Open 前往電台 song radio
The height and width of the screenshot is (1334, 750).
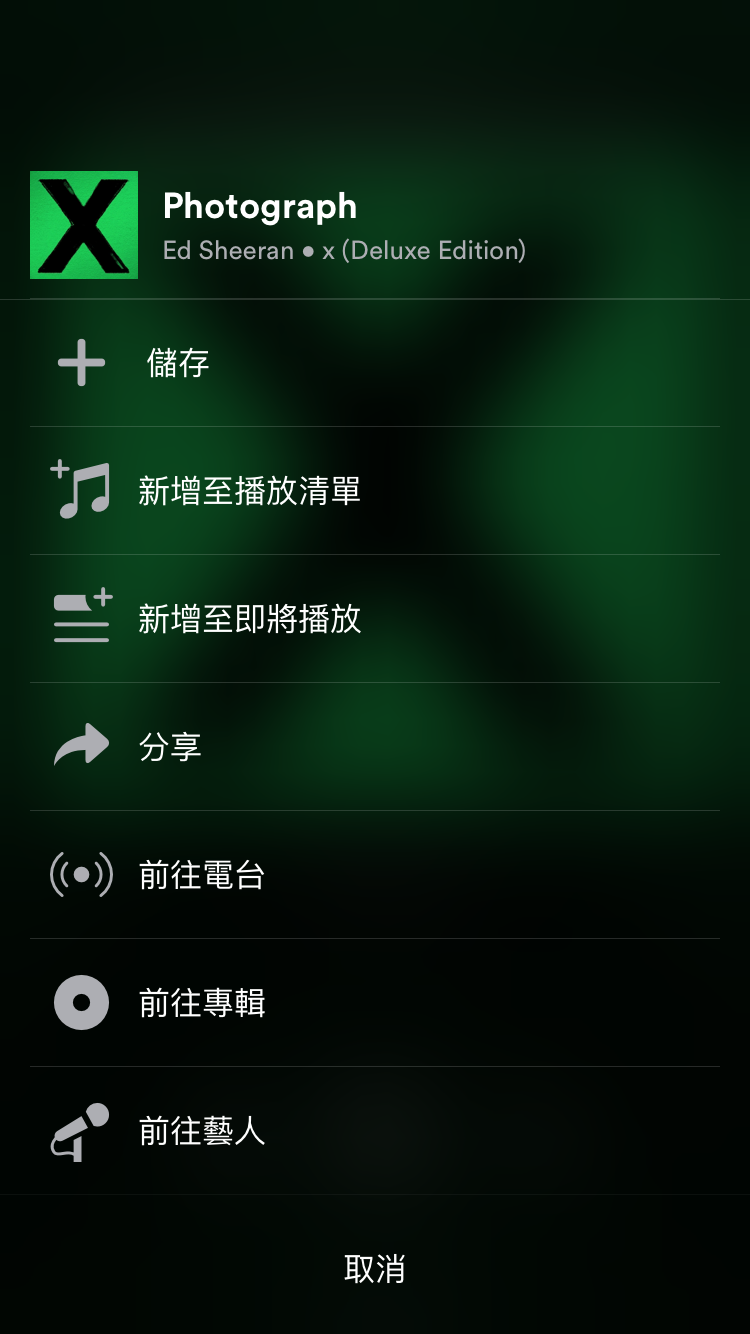[201, 875]
